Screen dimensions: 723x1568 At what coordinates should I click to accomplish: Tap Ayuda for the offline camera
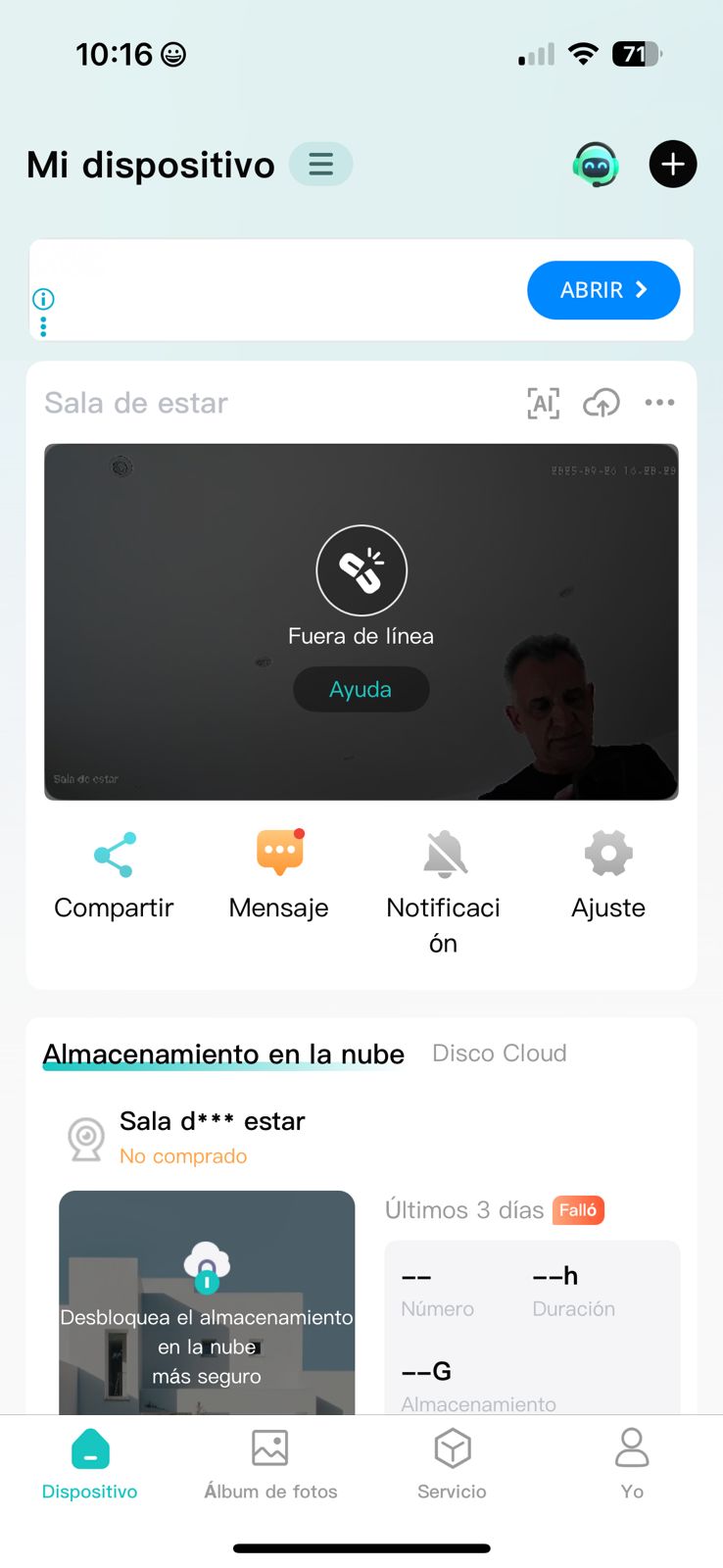[x=361, y=690]
